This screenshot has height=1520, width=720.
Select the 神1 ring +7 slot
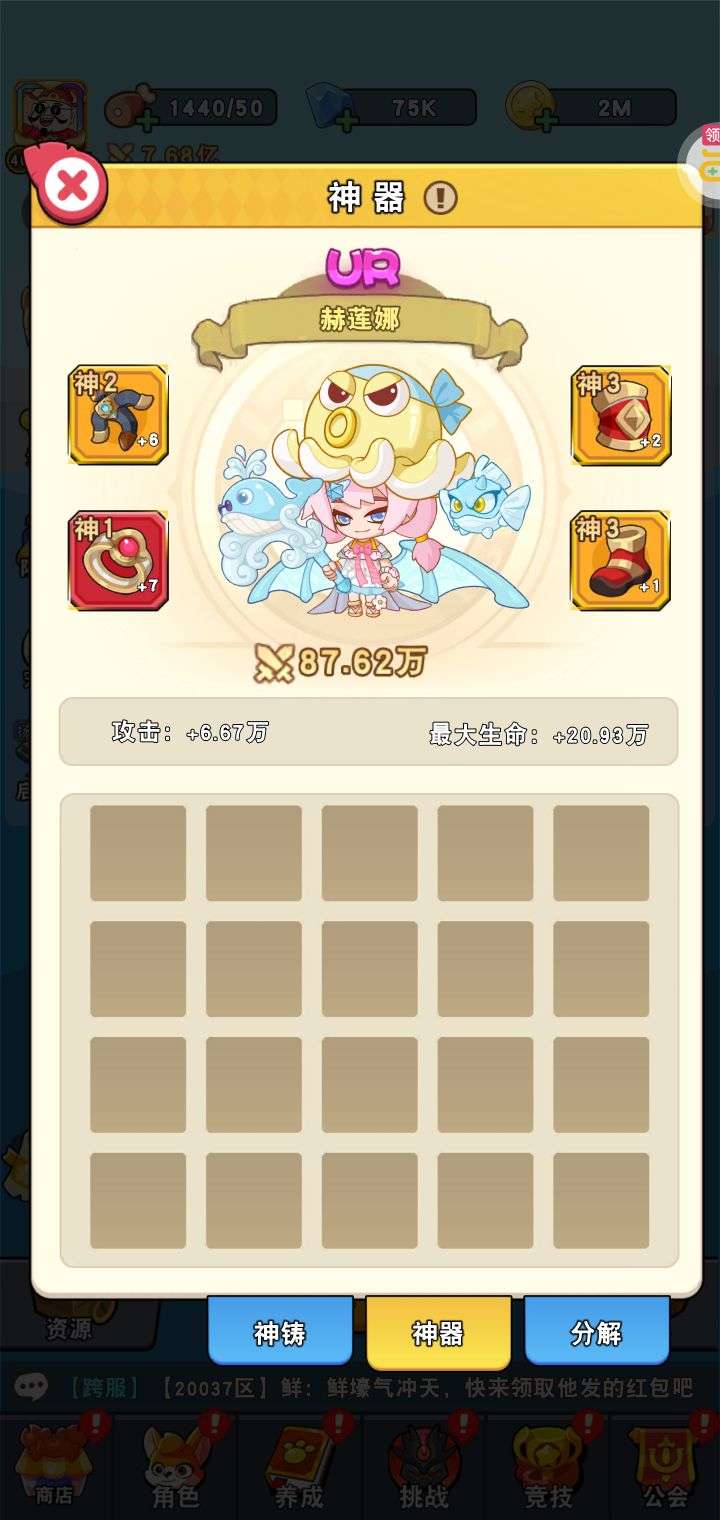118,561
